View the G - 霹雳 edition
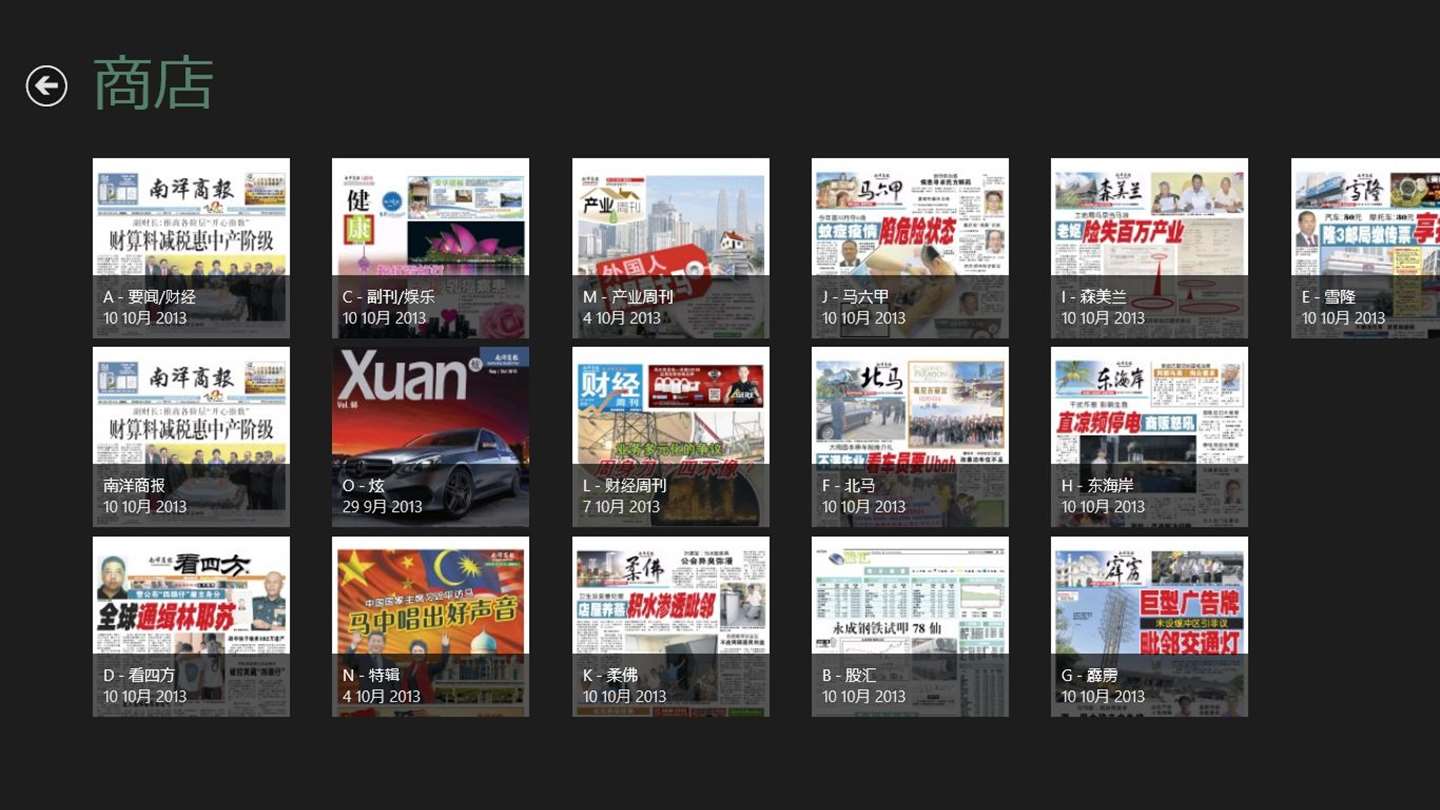Viewport: 1440px width, 810px height. [x=1149, y=627]
